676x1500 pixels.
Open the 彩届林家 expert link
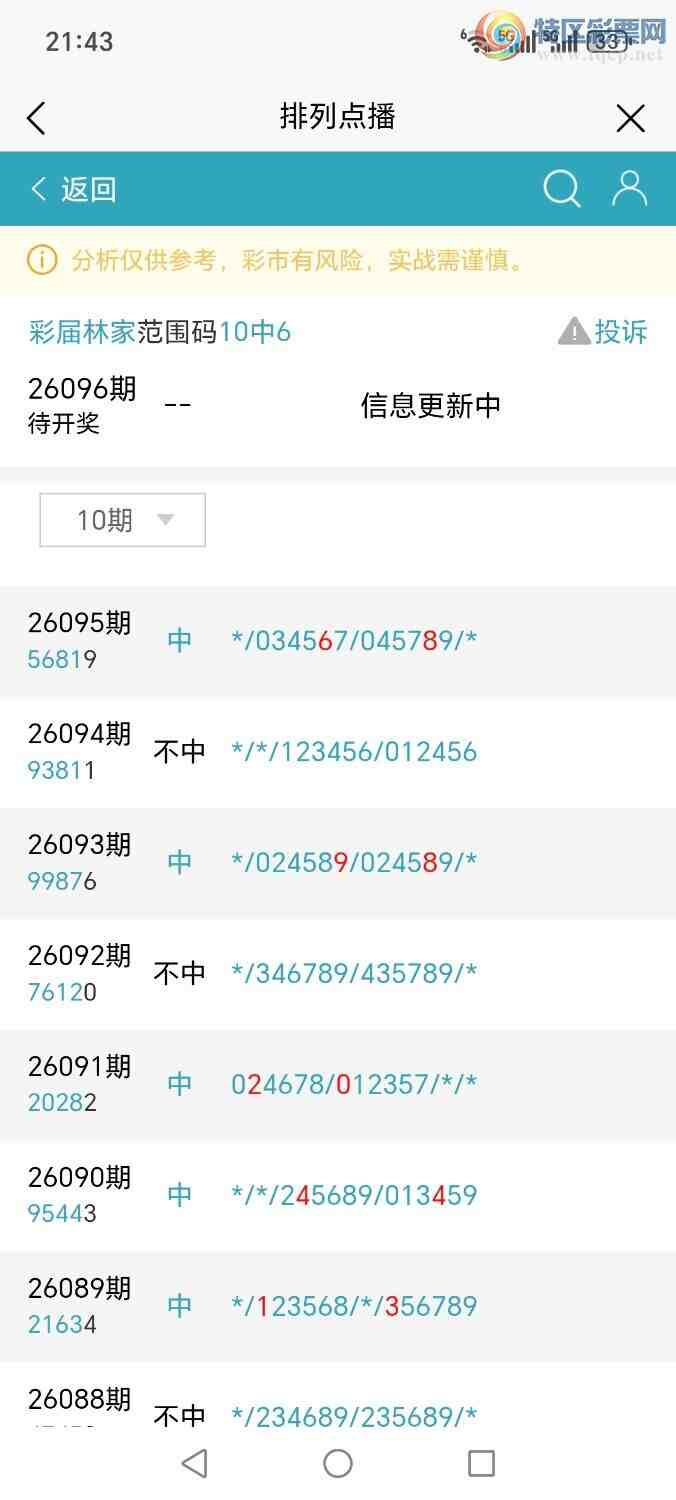click(82, 332)
